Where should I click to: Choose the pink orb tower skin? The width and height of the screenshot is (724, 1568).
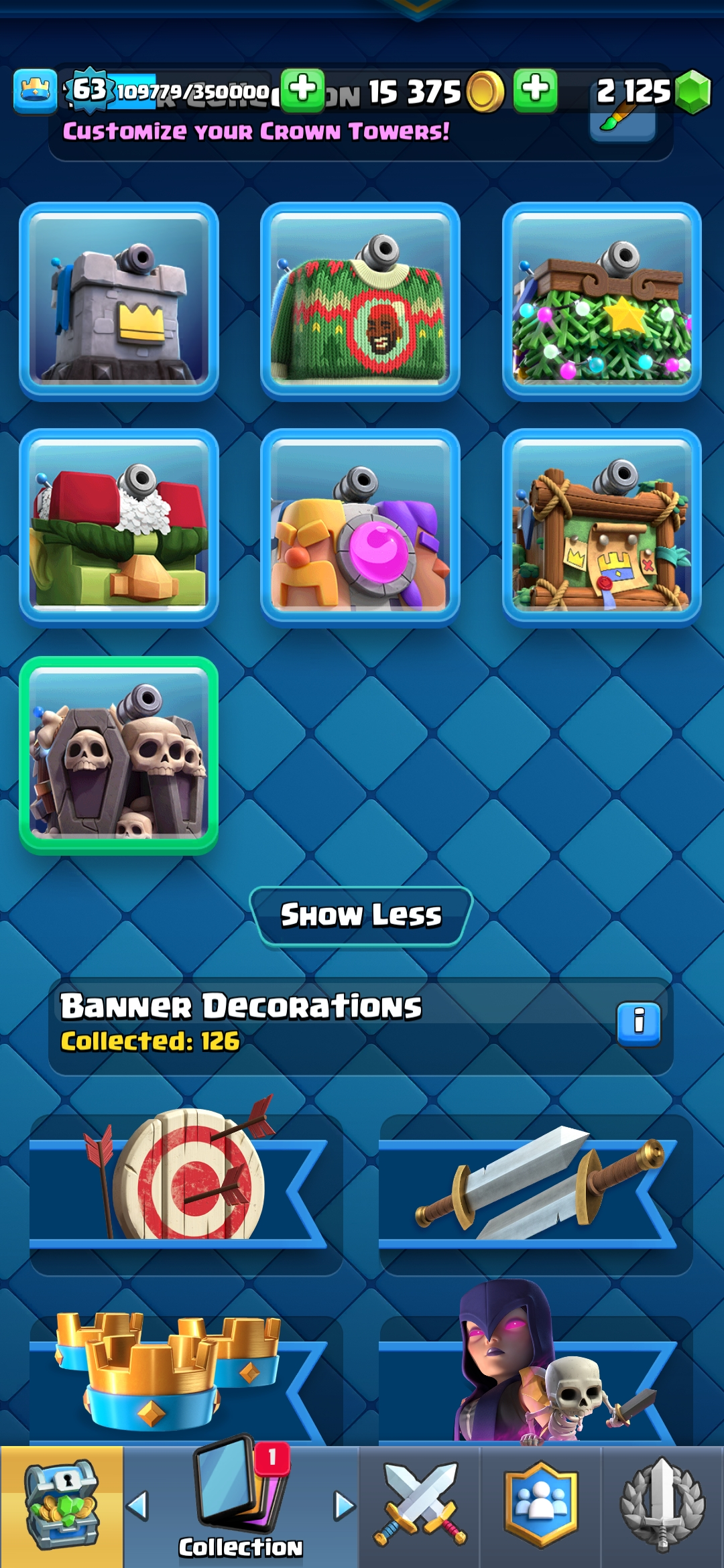pyautogui.click(x=360, y=527)
